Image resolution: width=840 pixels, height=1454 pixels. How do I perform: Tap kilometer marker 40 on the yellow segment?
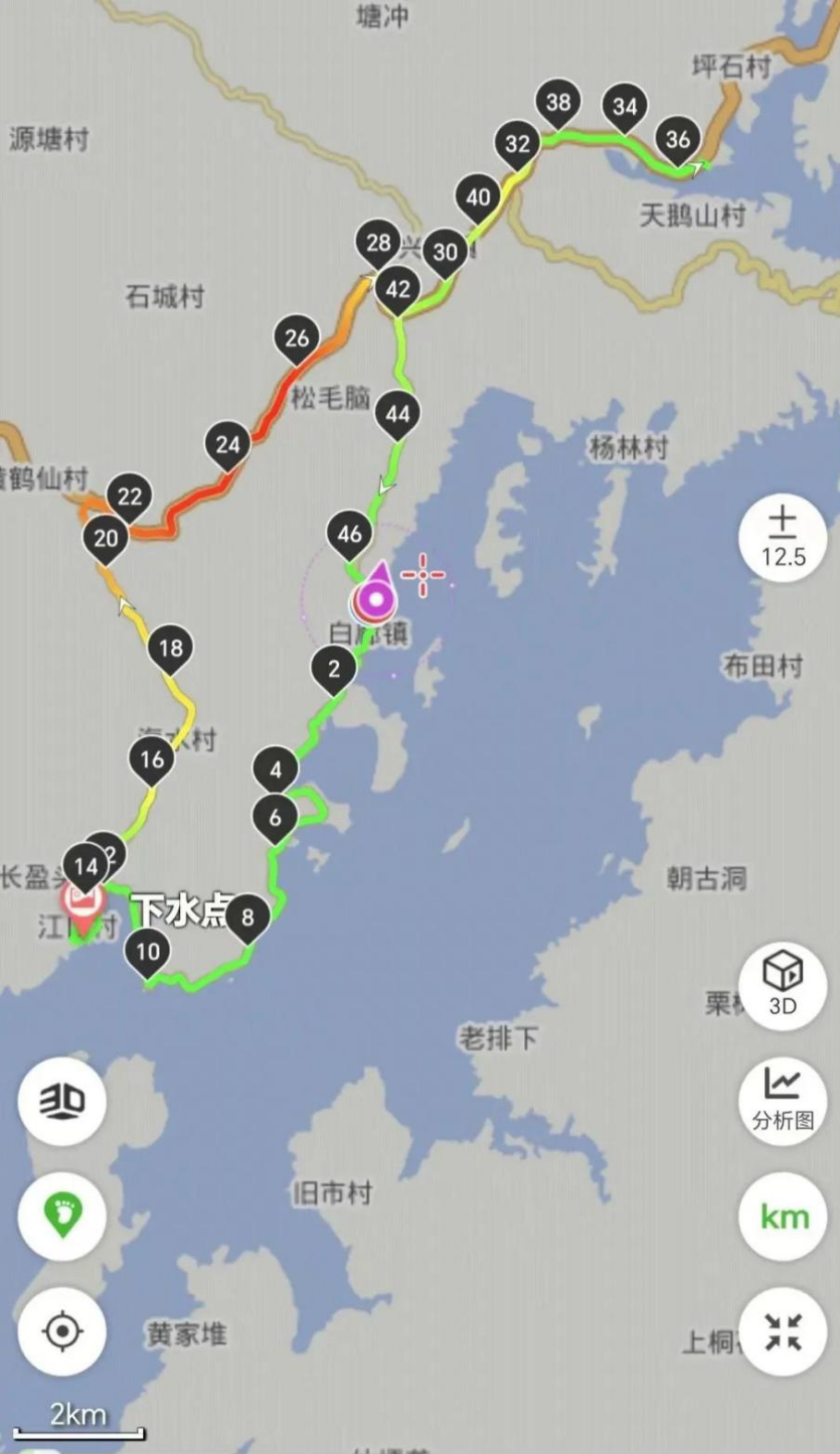[x=478, y=196]
